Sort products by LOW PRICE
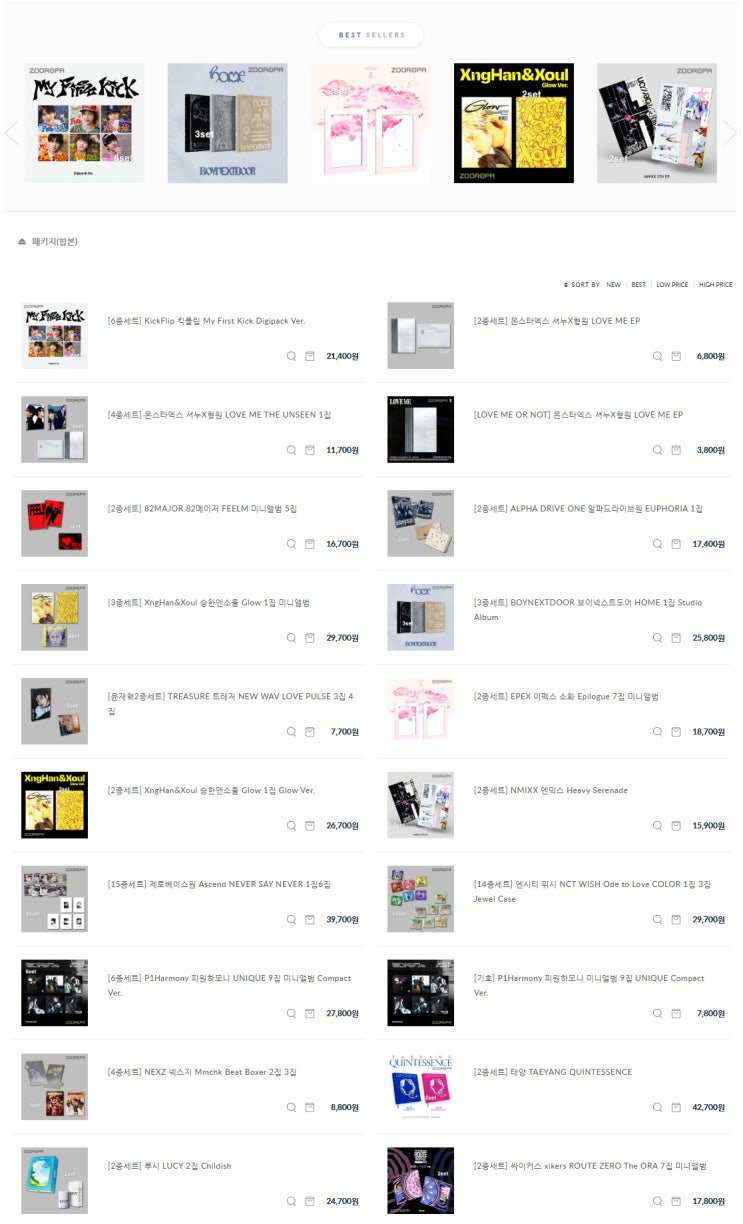 point(672,285)
